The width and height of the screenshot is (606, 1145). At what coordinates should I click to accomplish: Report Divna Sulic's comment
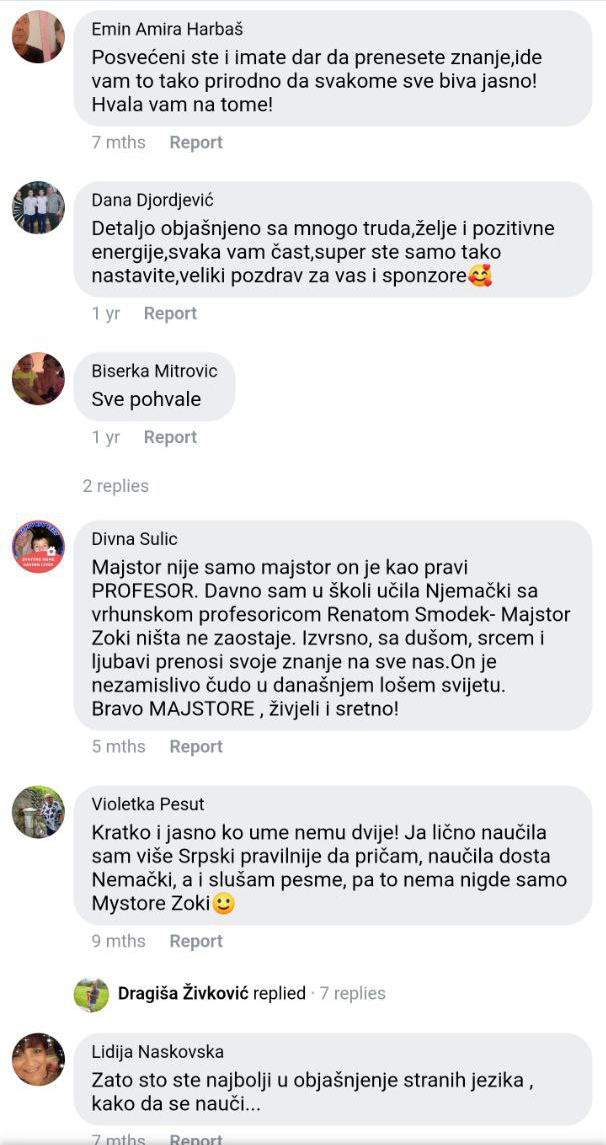[x=196, y=747]
